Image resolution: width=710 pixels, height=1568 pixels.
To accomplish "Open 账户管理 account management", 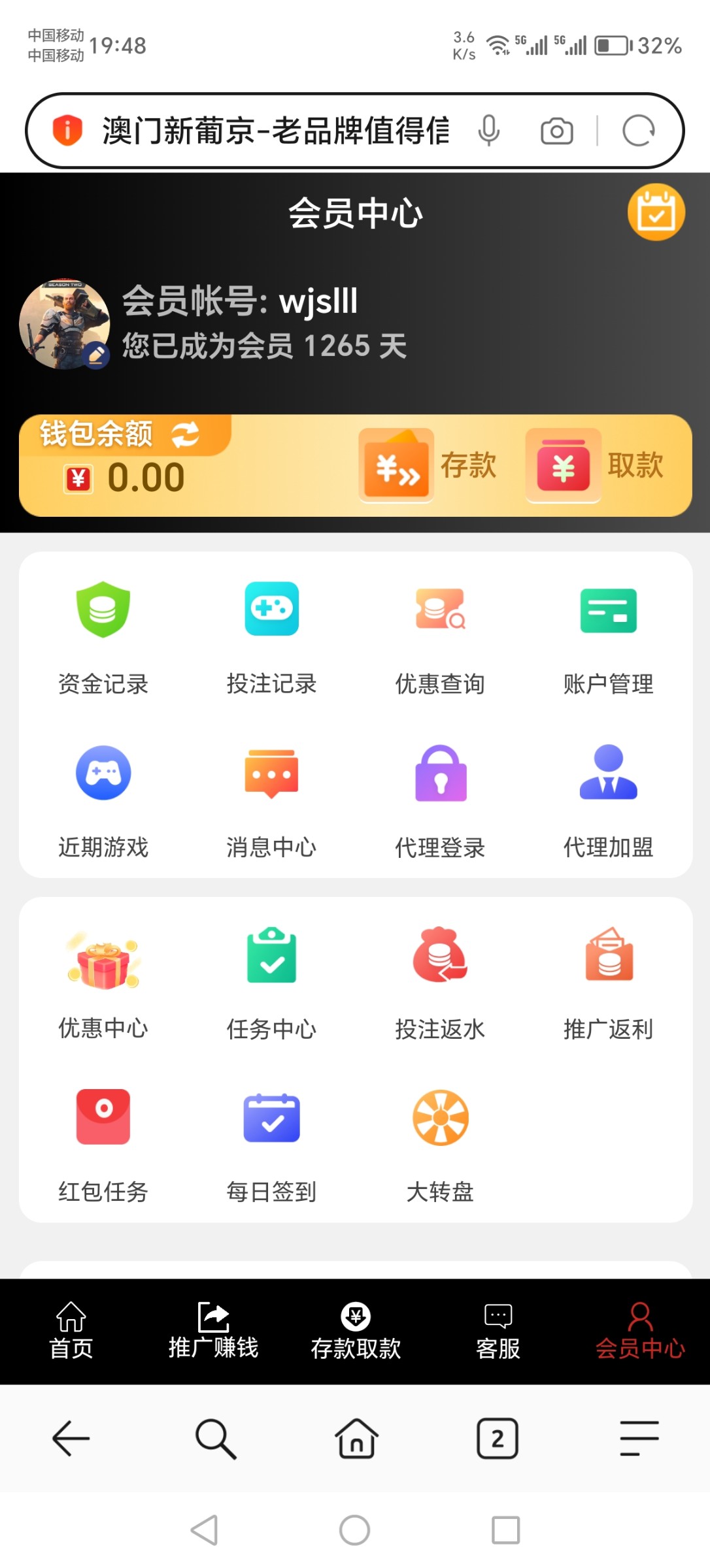I will (608, 637).
